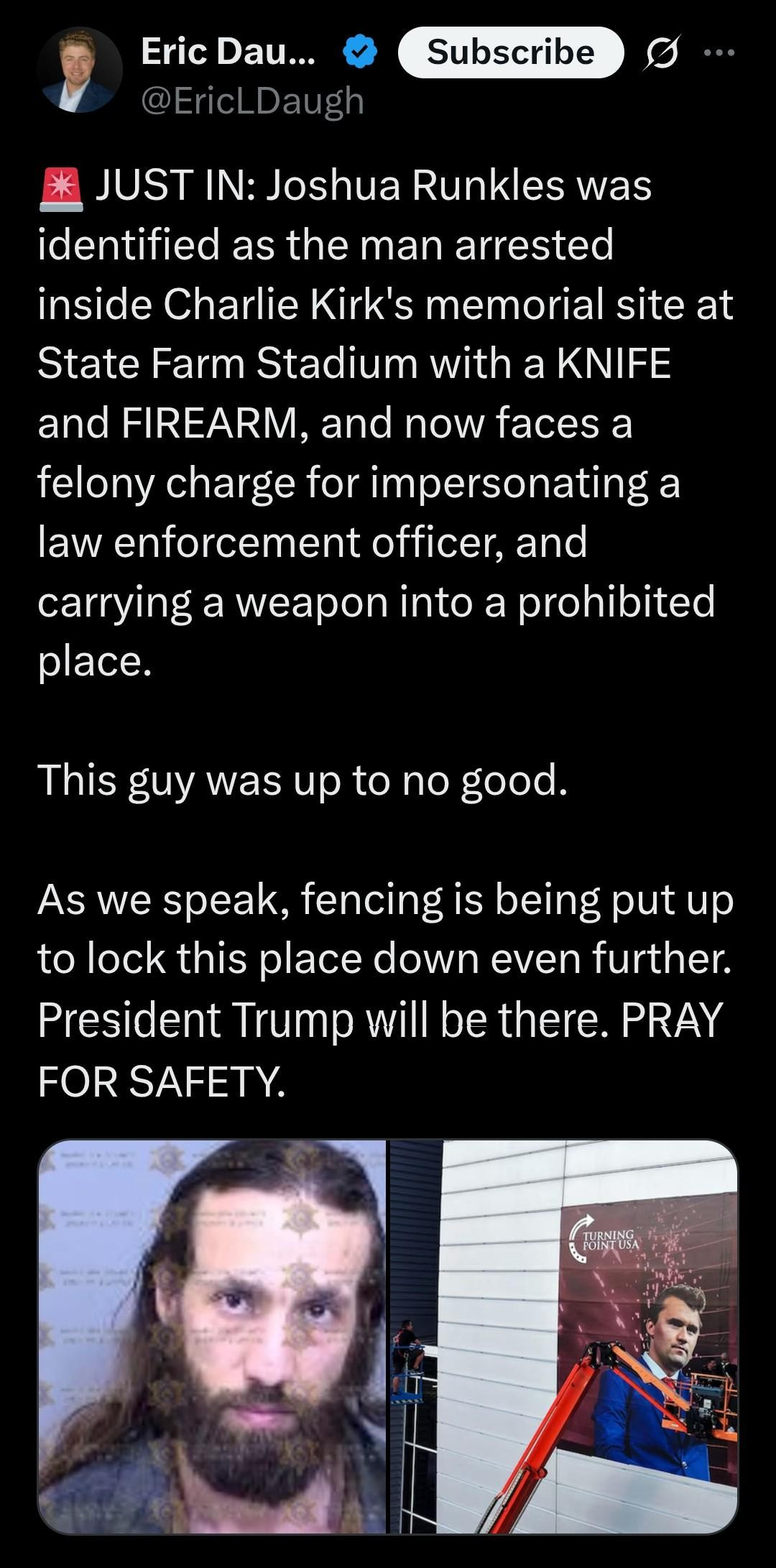This screenshot has width=776, height=1568.
Task: Open the @EricLDaugh handle
Action: coord(253,101)
